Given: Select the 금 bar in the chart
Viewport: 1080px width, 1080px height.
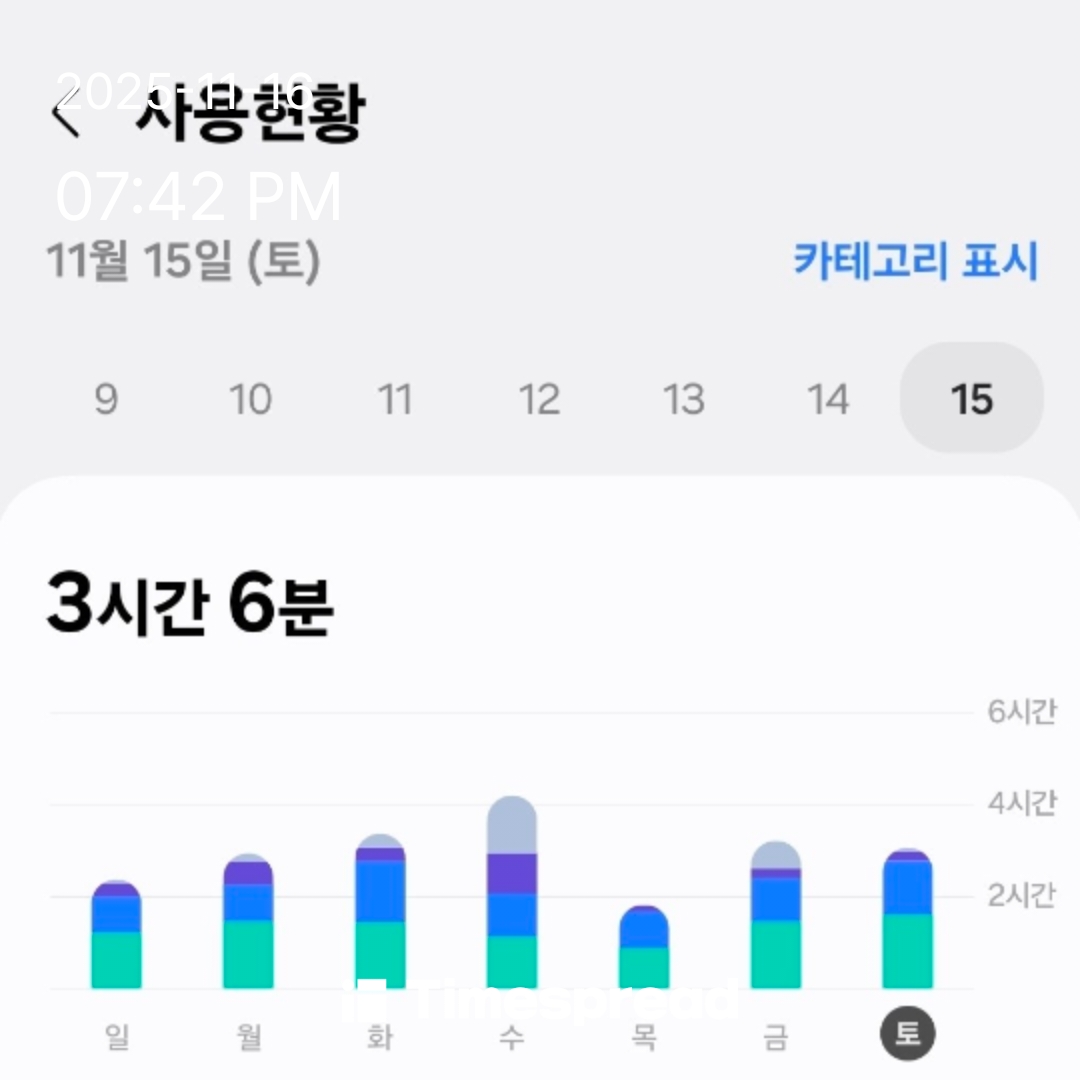Looking at the screenshot, I should (x=776, y=916).
